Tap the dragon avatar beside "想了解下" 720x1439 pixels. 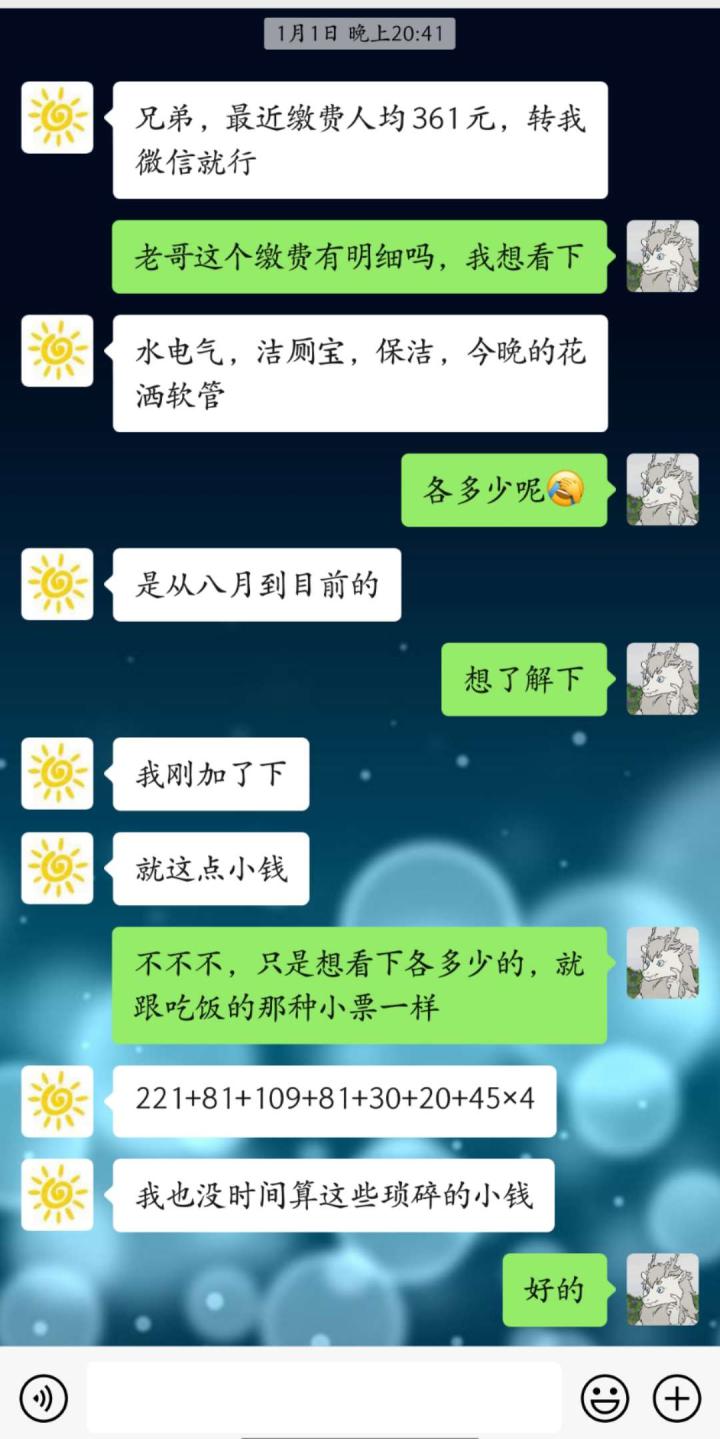pyautogui.click(x=662, y=679)
